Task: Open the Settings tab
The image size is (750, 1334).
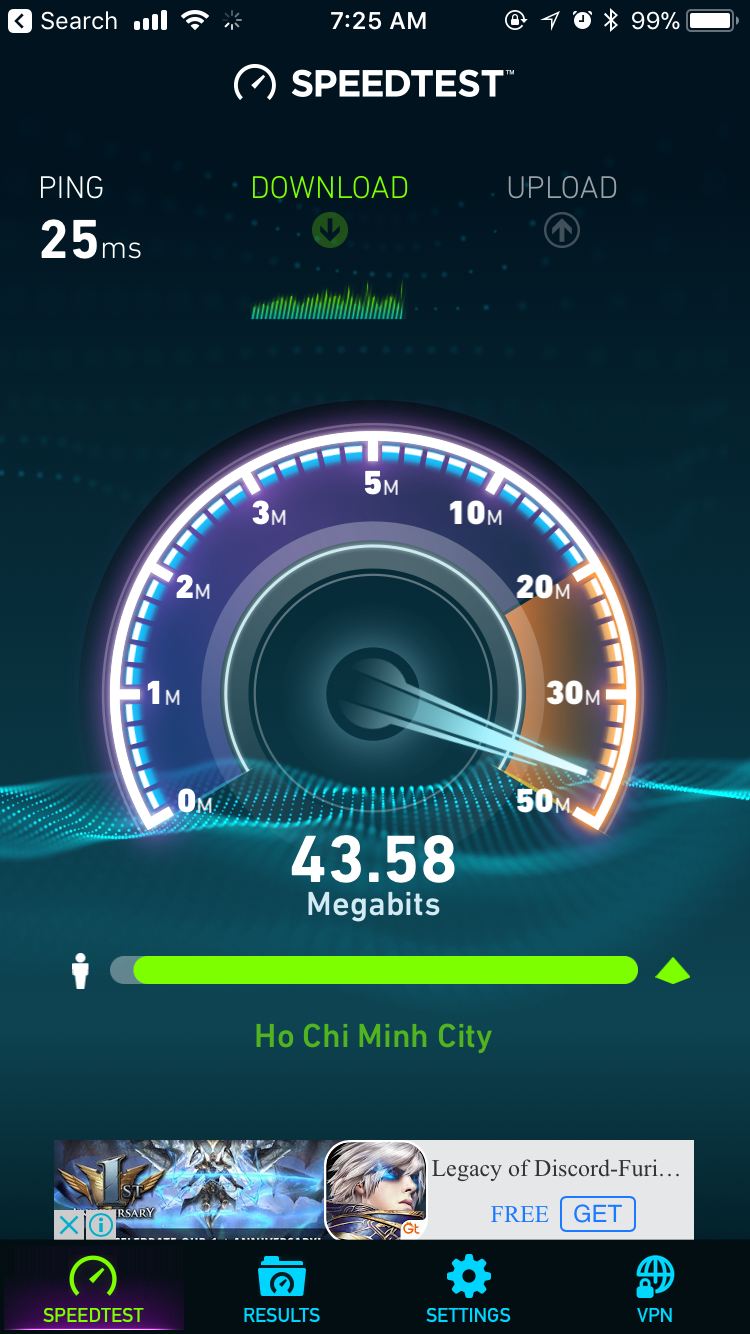Action: click(x=468, y=1288)
